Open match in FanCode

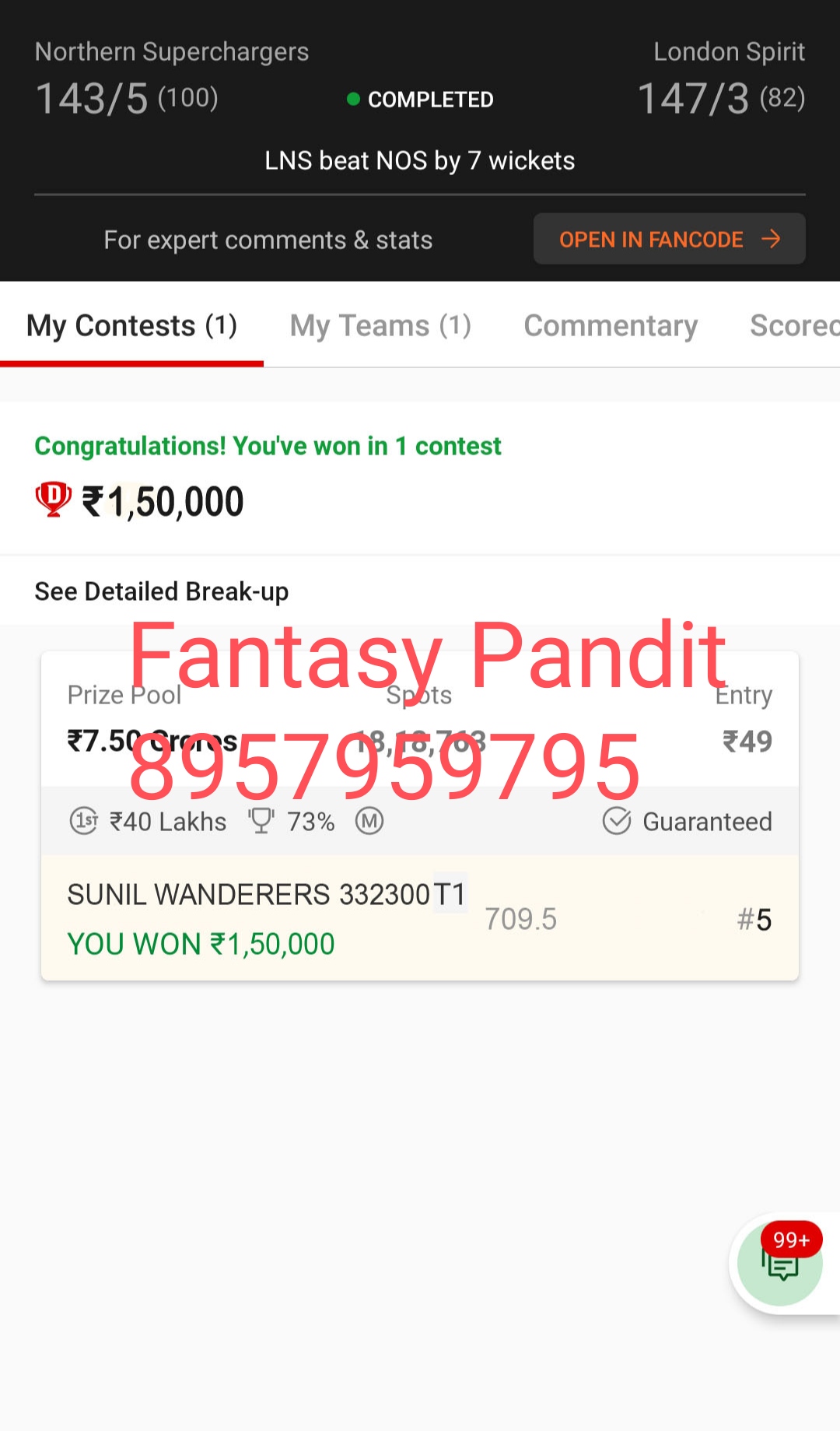(x=669, y=239)
